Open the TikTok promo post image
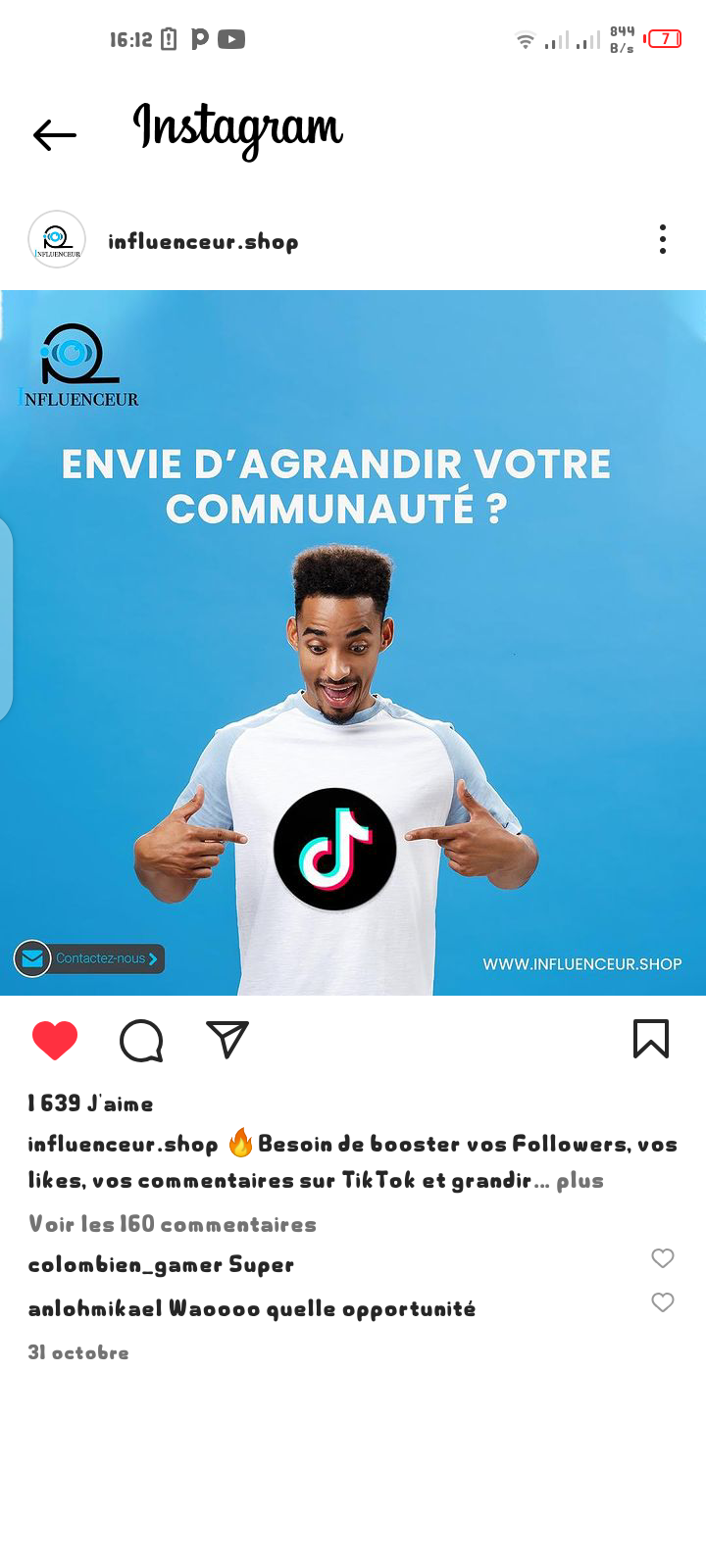Image resolution: width=706 pixels, height=1568 pixels. click(x=353, y=643)
